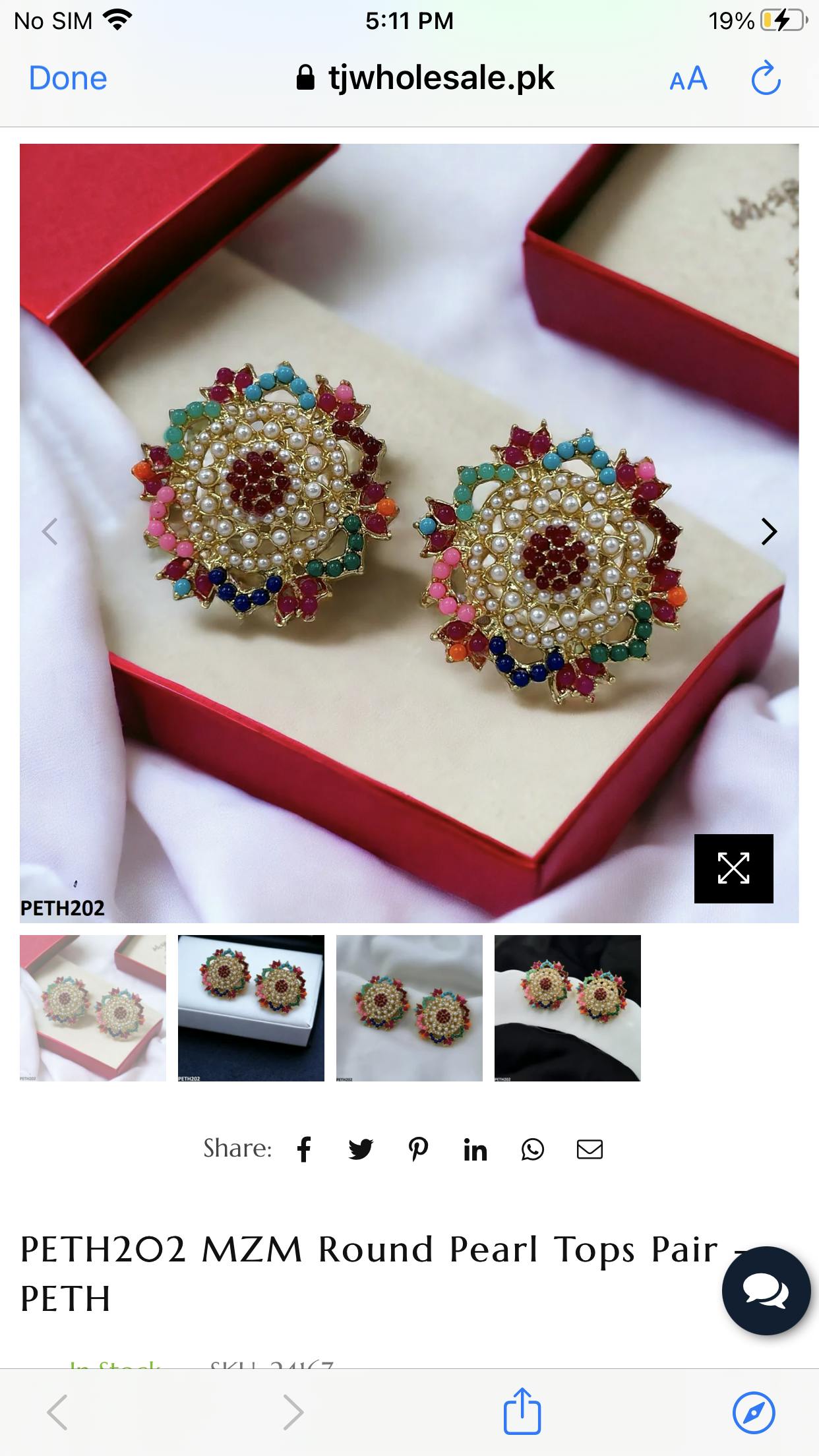819x1456 pixels.
Task: Show the next product image
Action: click(768, 531)
